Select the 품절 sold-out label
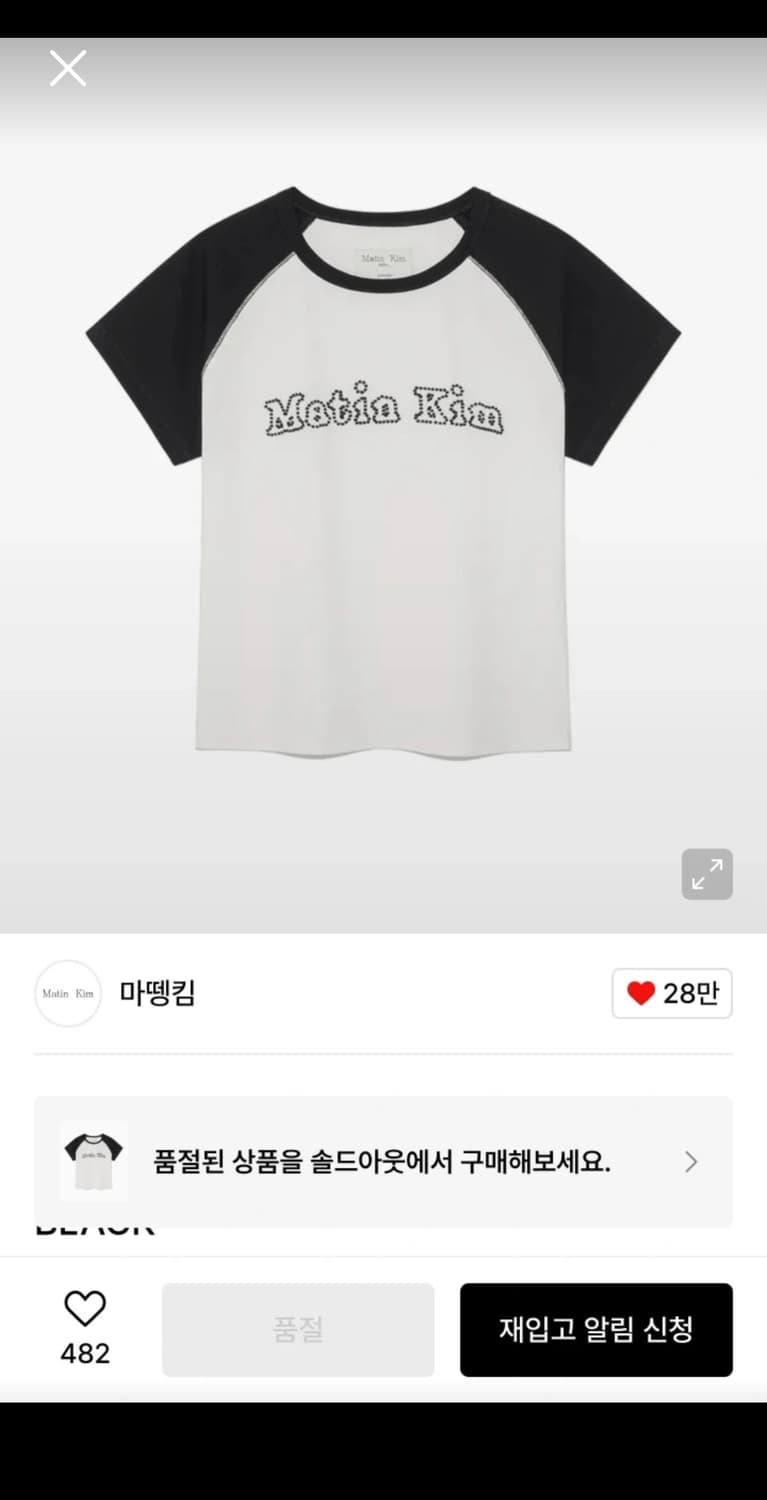 point(298,1329)
